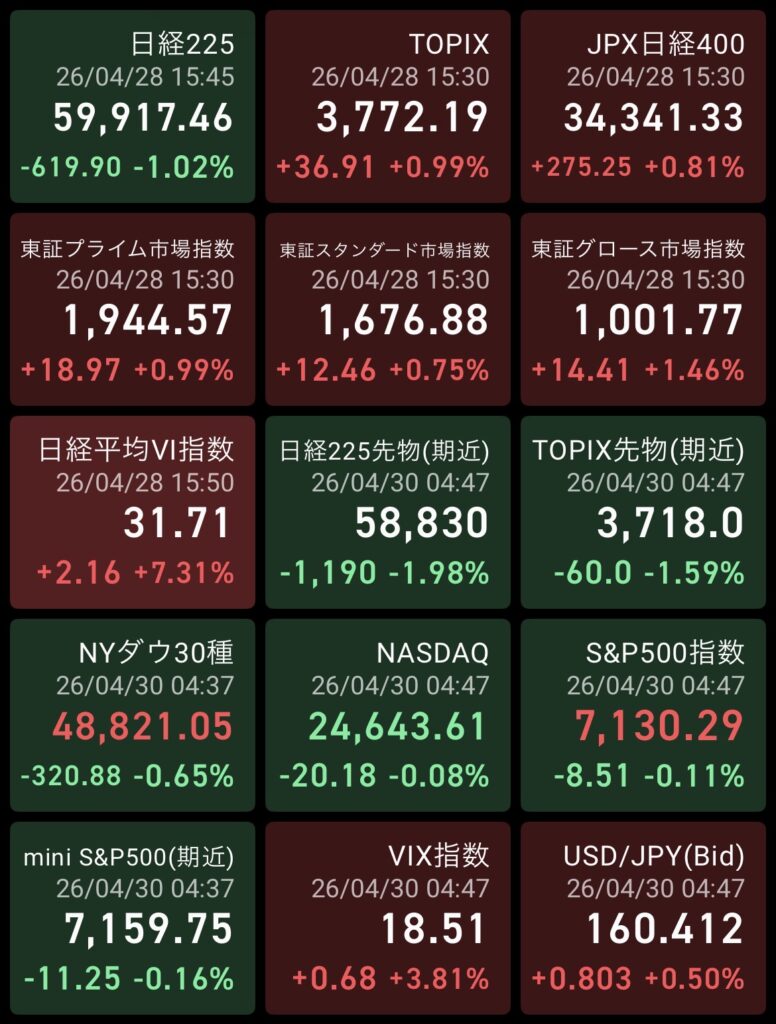
Task: Open the NASDAQ index tile
Action: pyautogui.click(x=388, y=715)
